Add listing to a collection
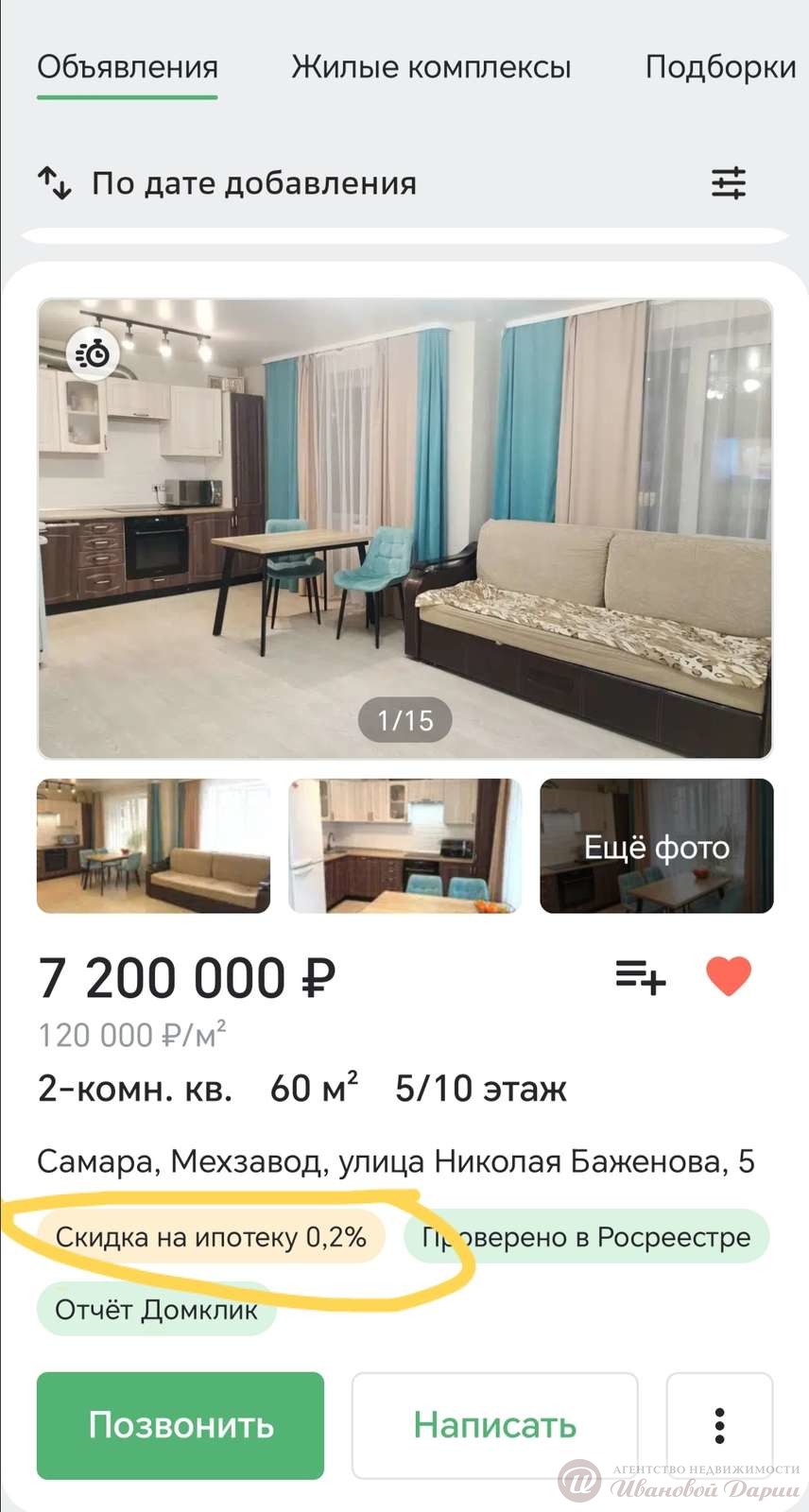This screenshot has height=1512, width=809. (x=640, y=976)
